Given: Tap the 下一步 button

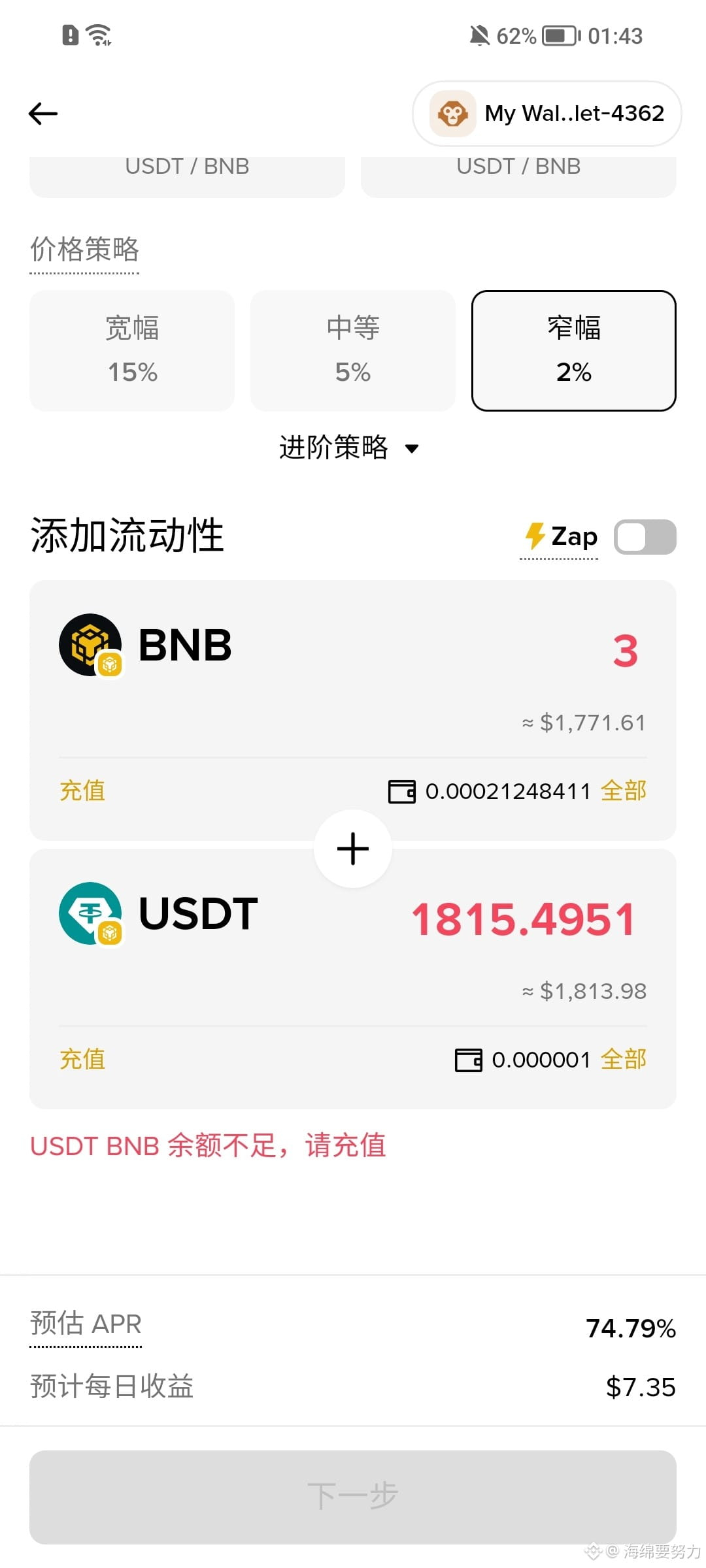Looking at the screenshot, I should tap(353, 1497).
